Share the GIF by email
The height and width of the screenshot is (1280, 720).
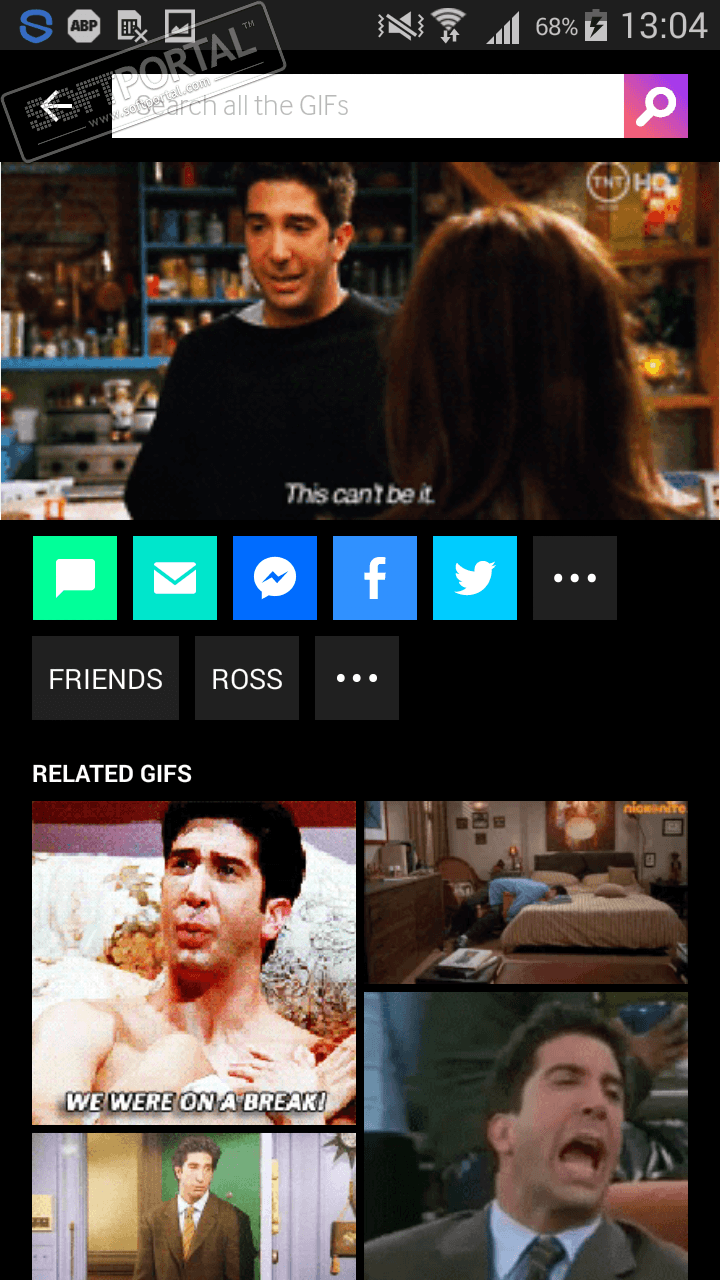[x=175, y=578]
